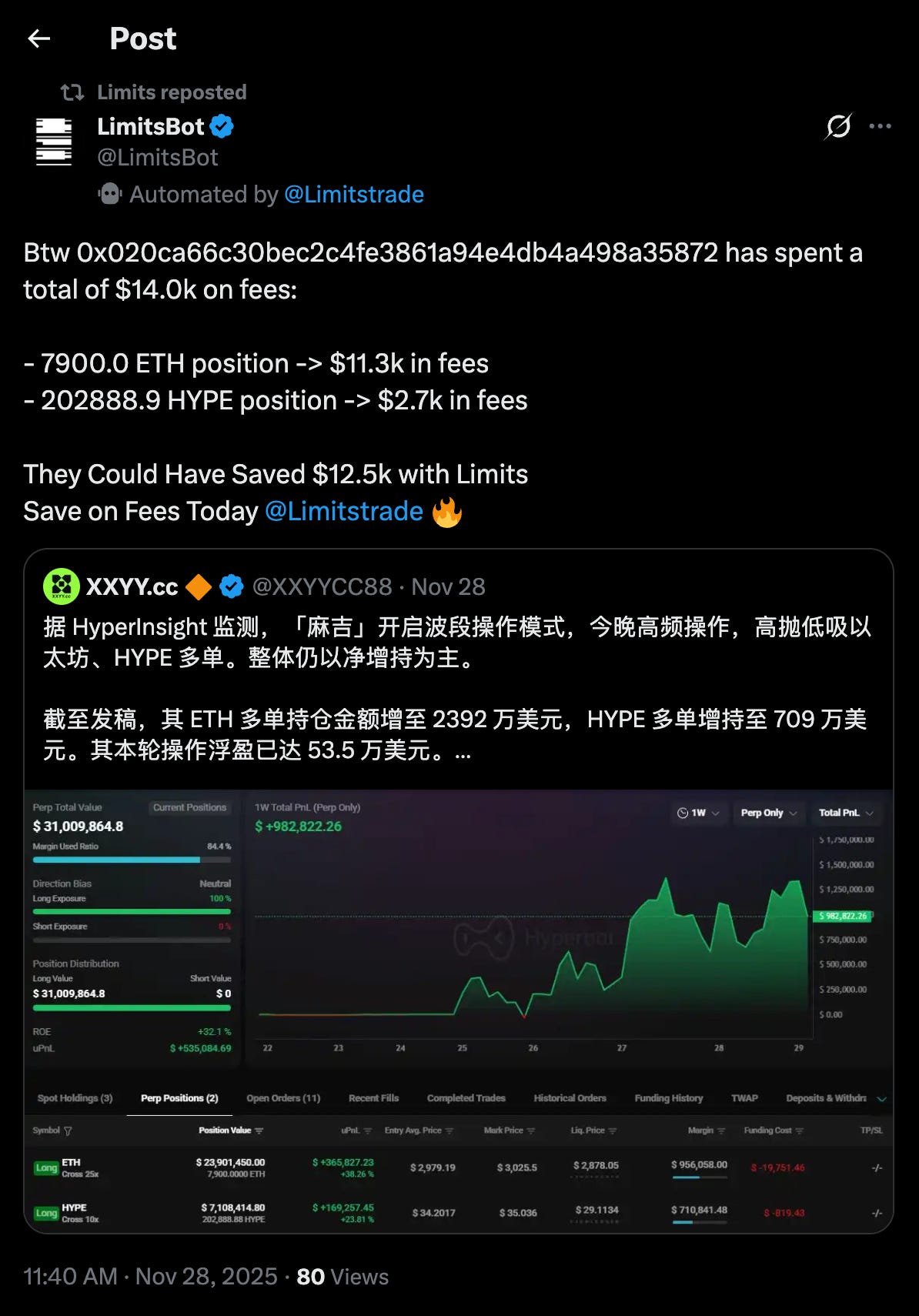919x1316 pixels.
Task: Tap the Grok icon on this post
Action: pos(838,126)
